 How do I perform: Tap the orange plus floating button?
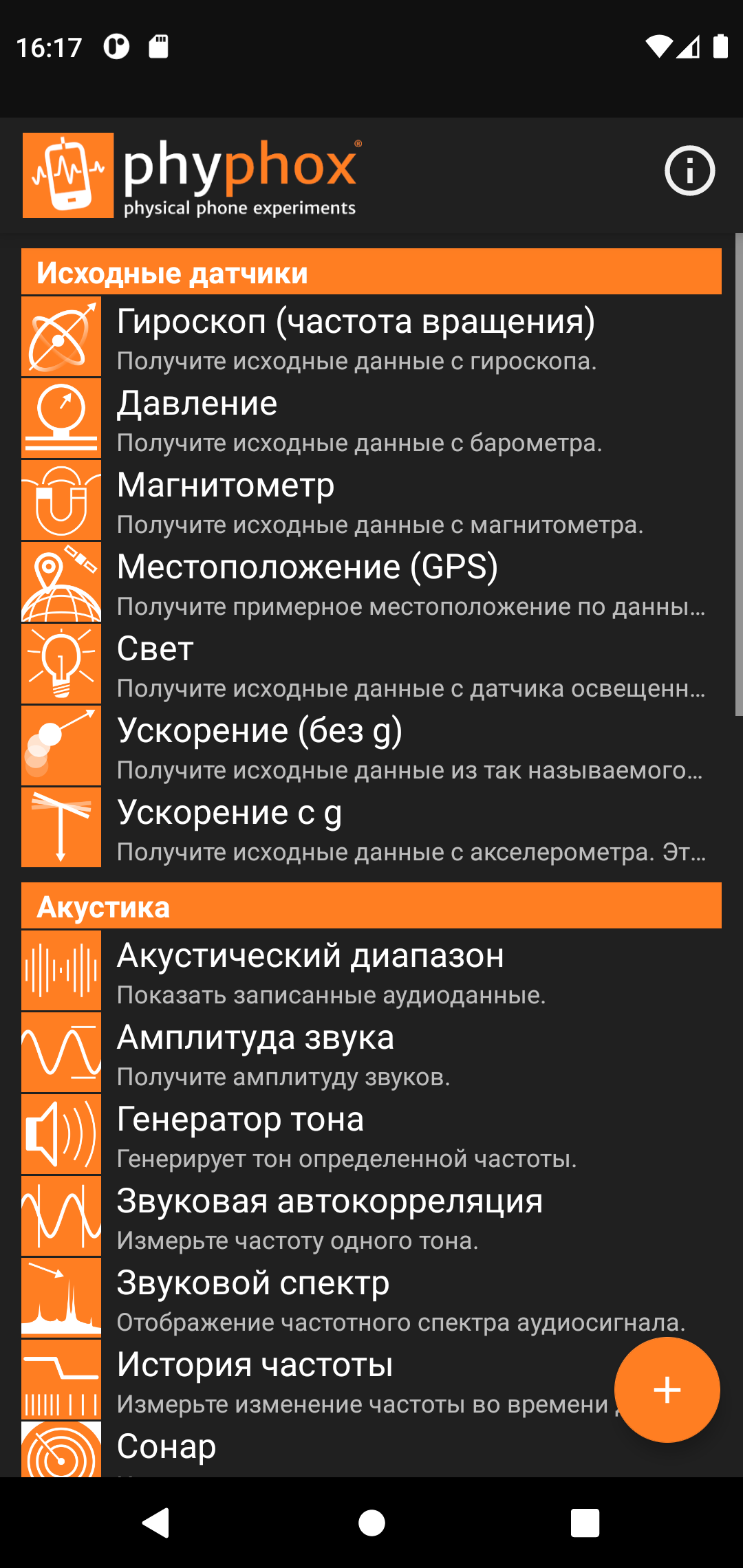(667, 1390)
